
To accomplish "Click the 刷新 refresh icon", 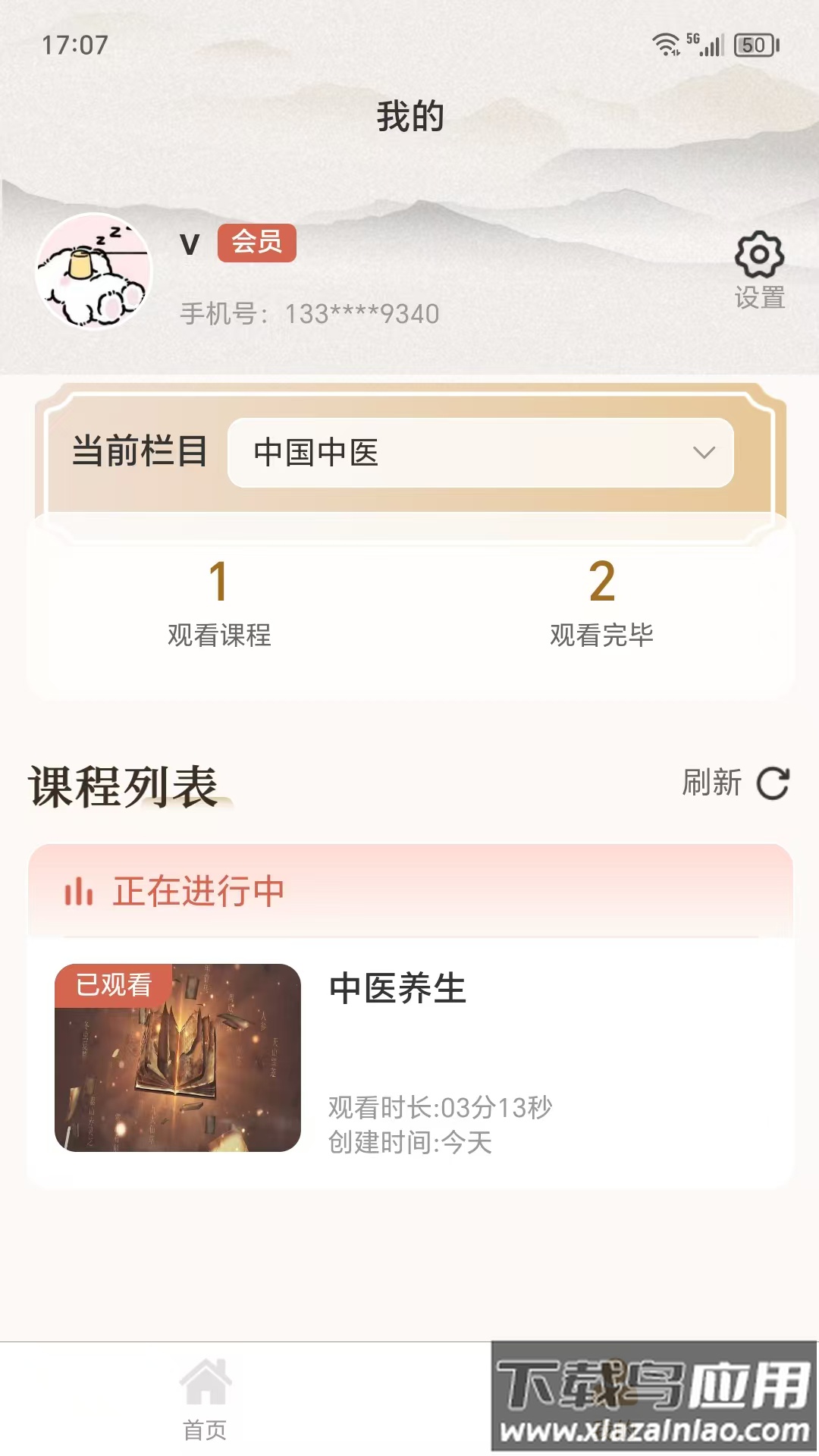I will 772,783.
